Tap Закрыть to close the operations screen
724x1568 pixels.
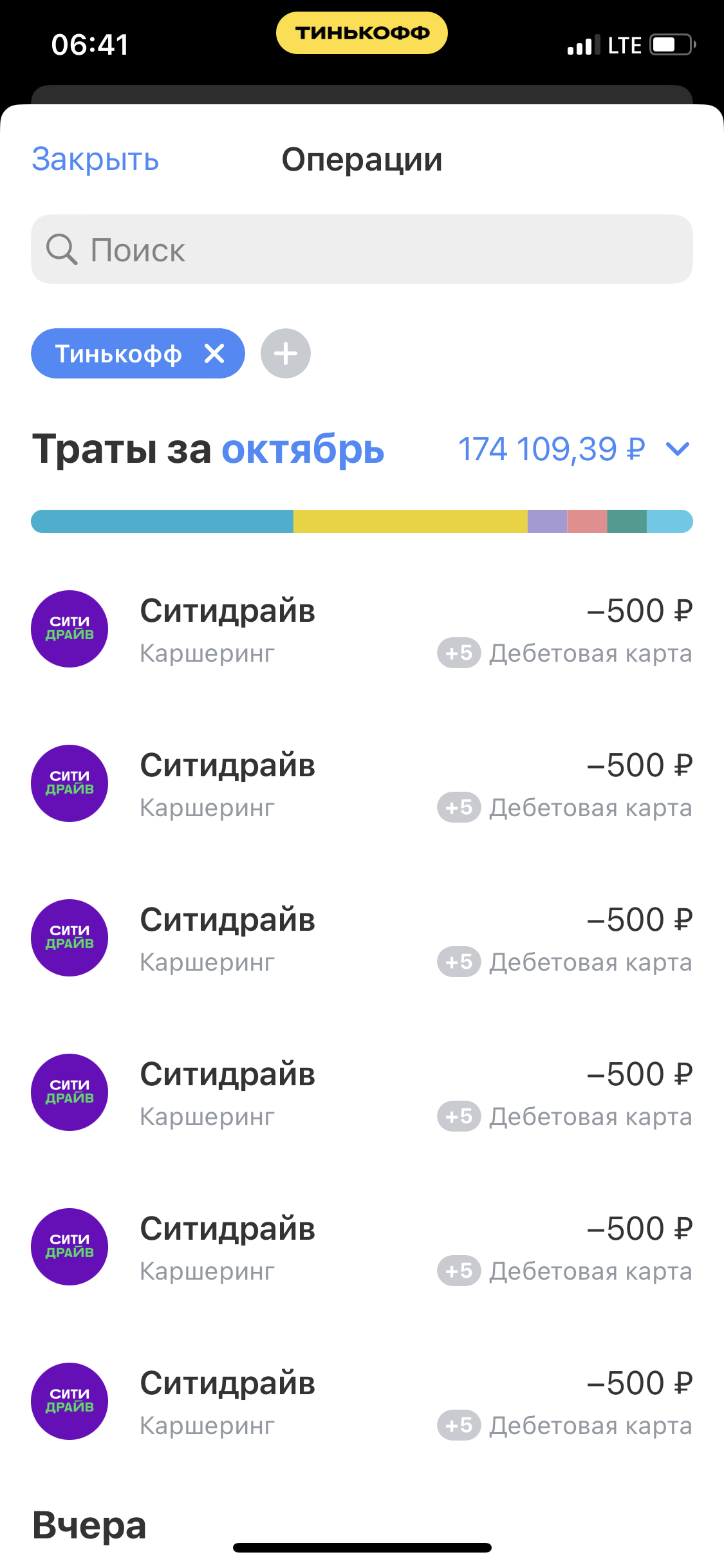click(x=95, y=160)
